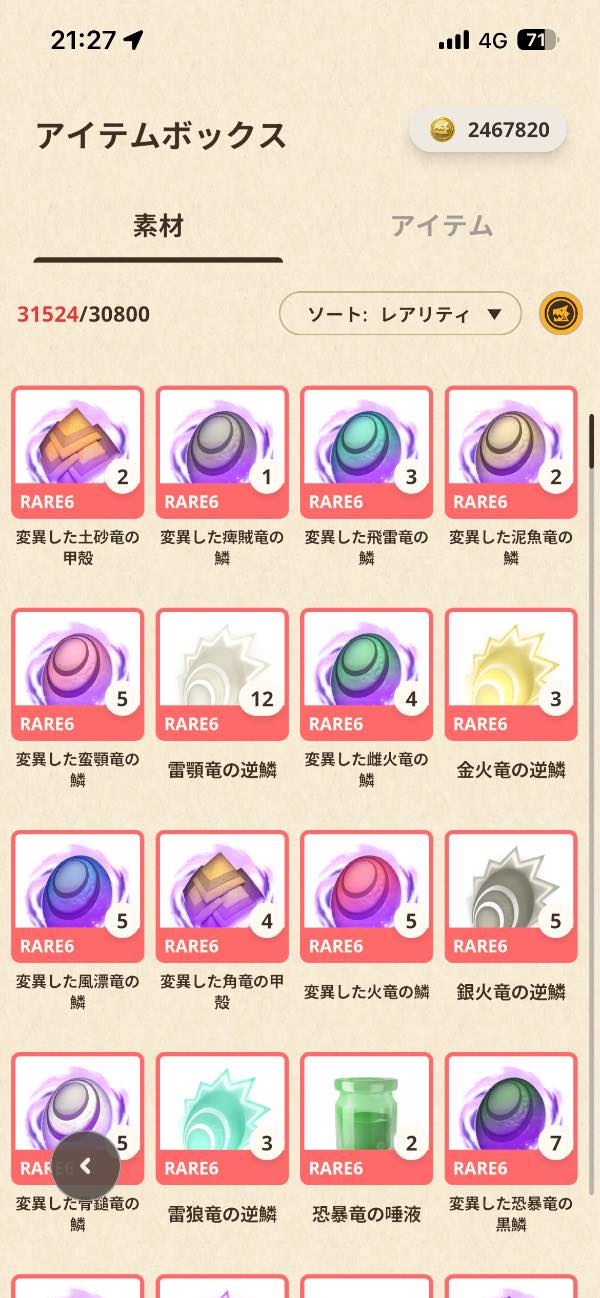Viewport: 600px width, 1298px height.
Task: Select 変異した飛雷竜の鱗 material
Action: (366, 450)
